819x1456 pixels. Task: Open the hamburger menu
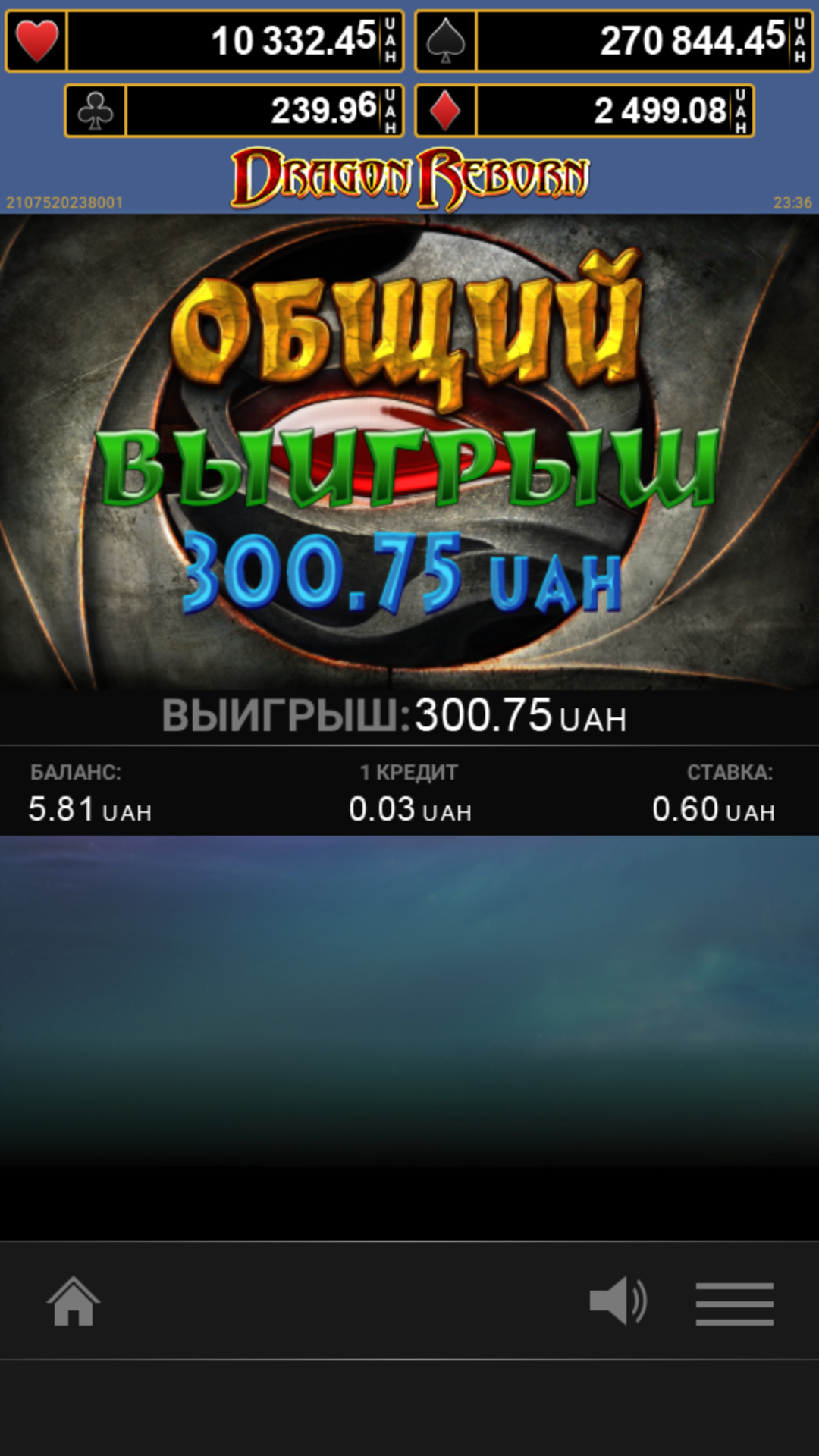734,1304
